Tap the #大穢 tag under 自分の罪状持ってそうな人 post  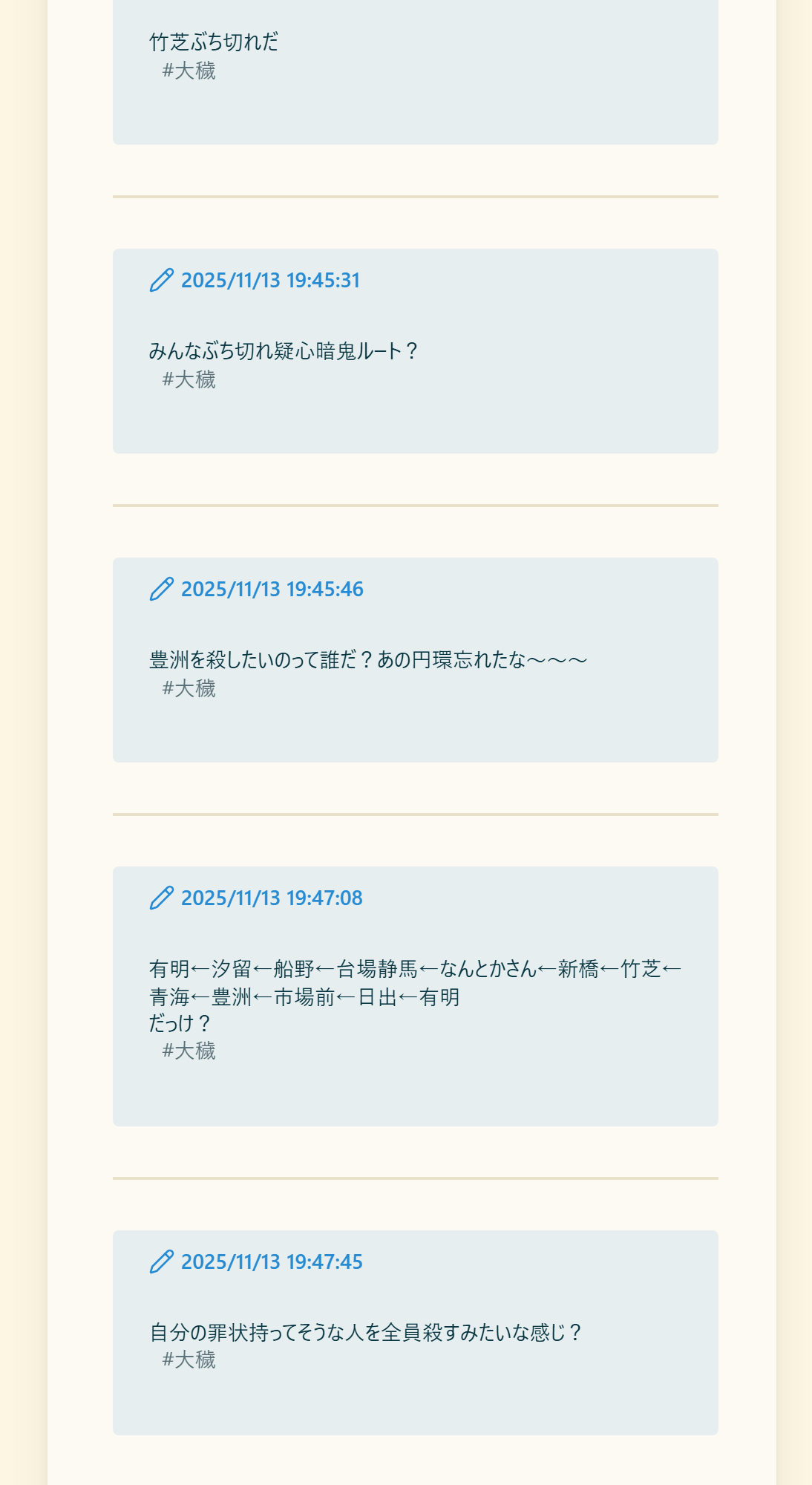pyautogui.click(x=189, y=1360)
